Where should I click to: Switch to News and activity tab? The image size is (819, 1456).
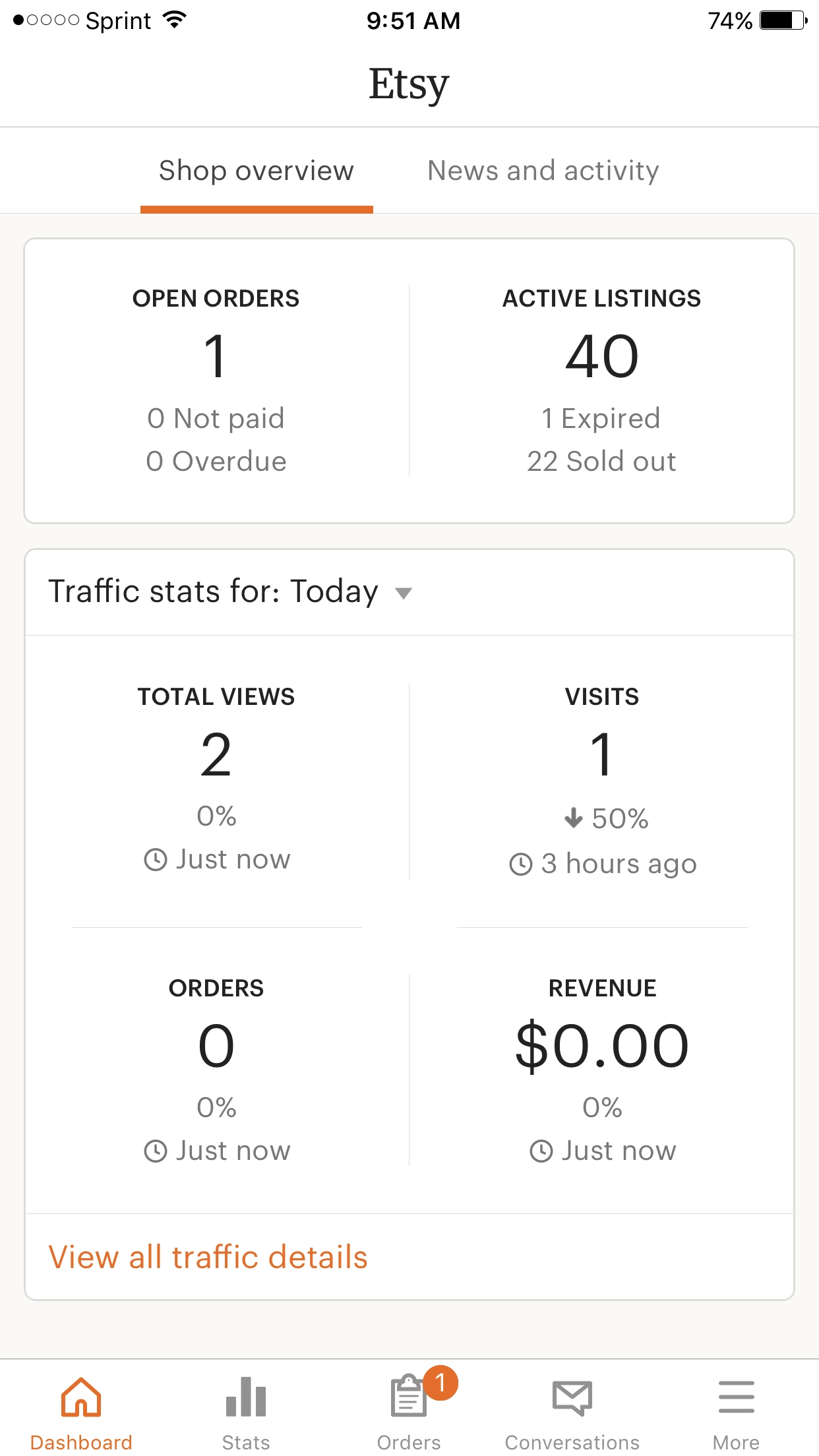pyautogui.click(x=543, y=171)
